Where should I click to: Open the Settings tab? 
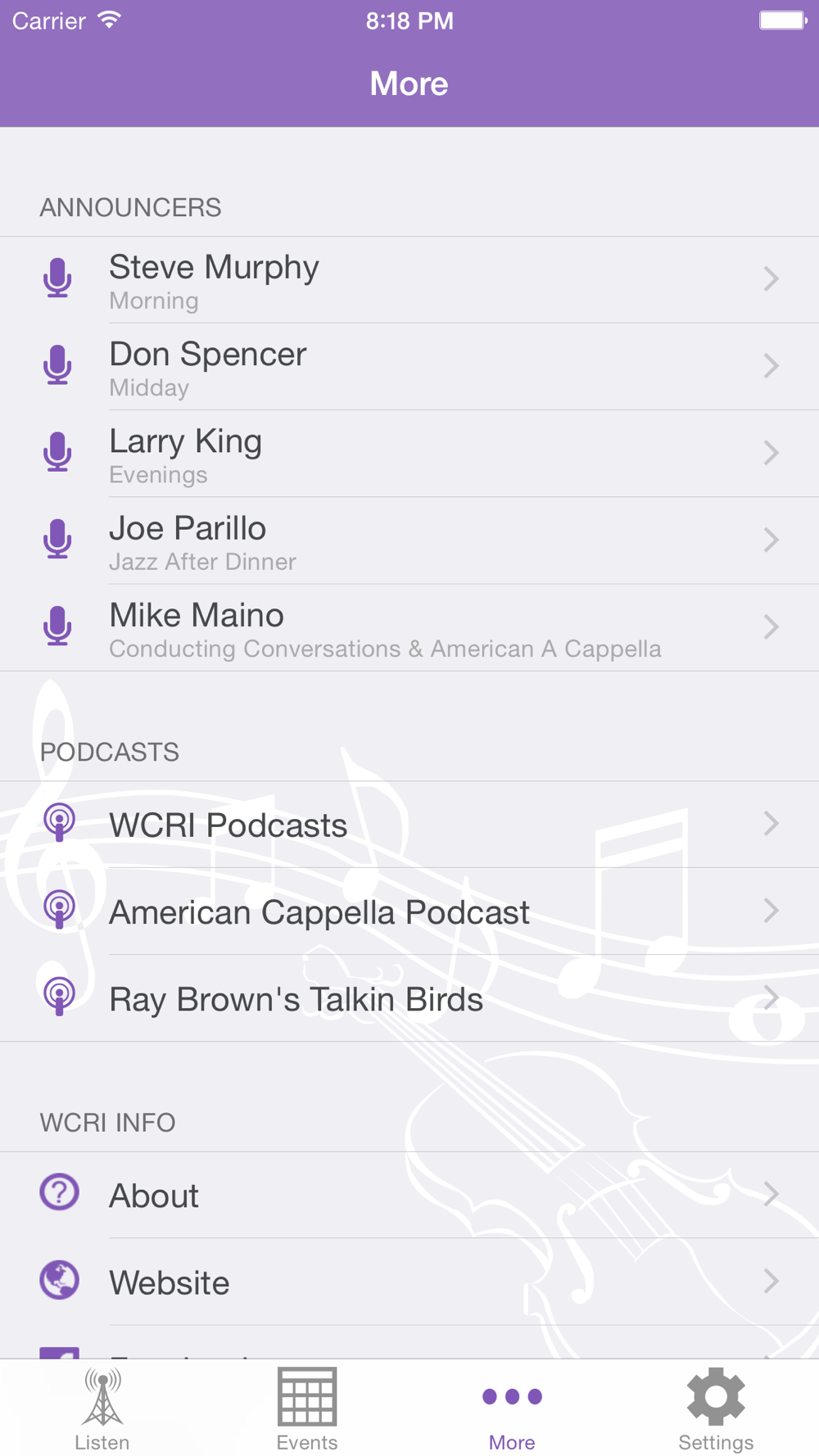(x=716, y=1409)
